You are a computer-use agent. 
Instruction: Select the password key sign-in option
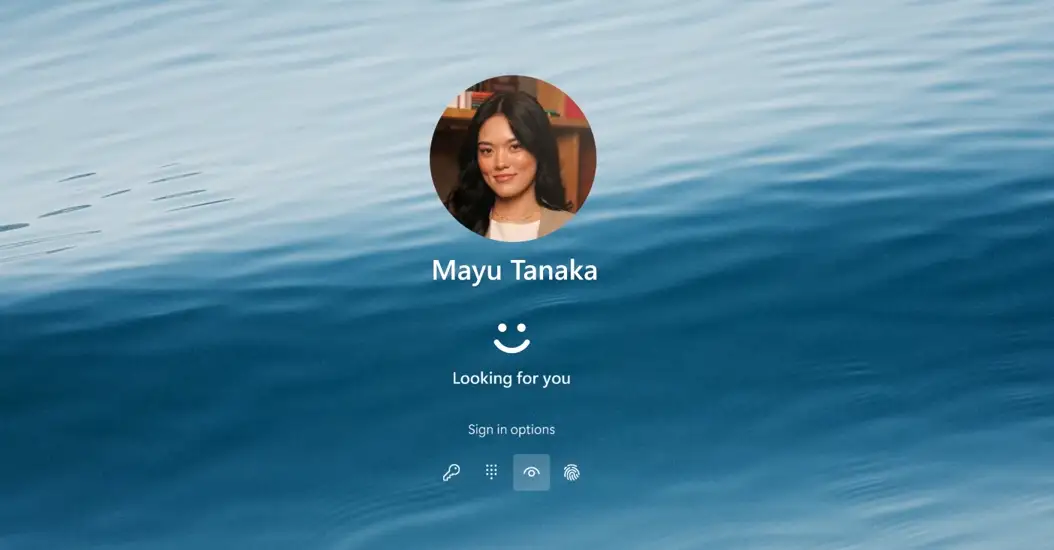[451, 472]
